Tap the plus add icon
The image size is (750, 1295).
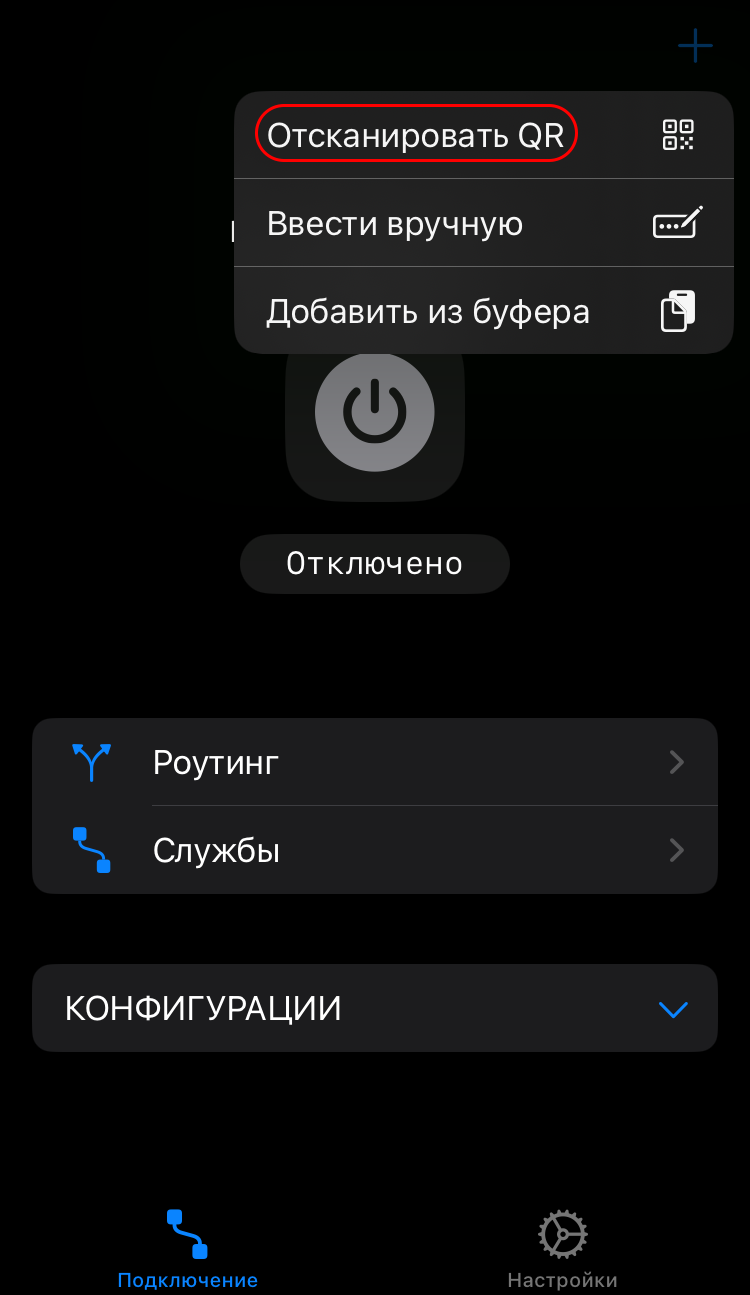tap(695, 46)
